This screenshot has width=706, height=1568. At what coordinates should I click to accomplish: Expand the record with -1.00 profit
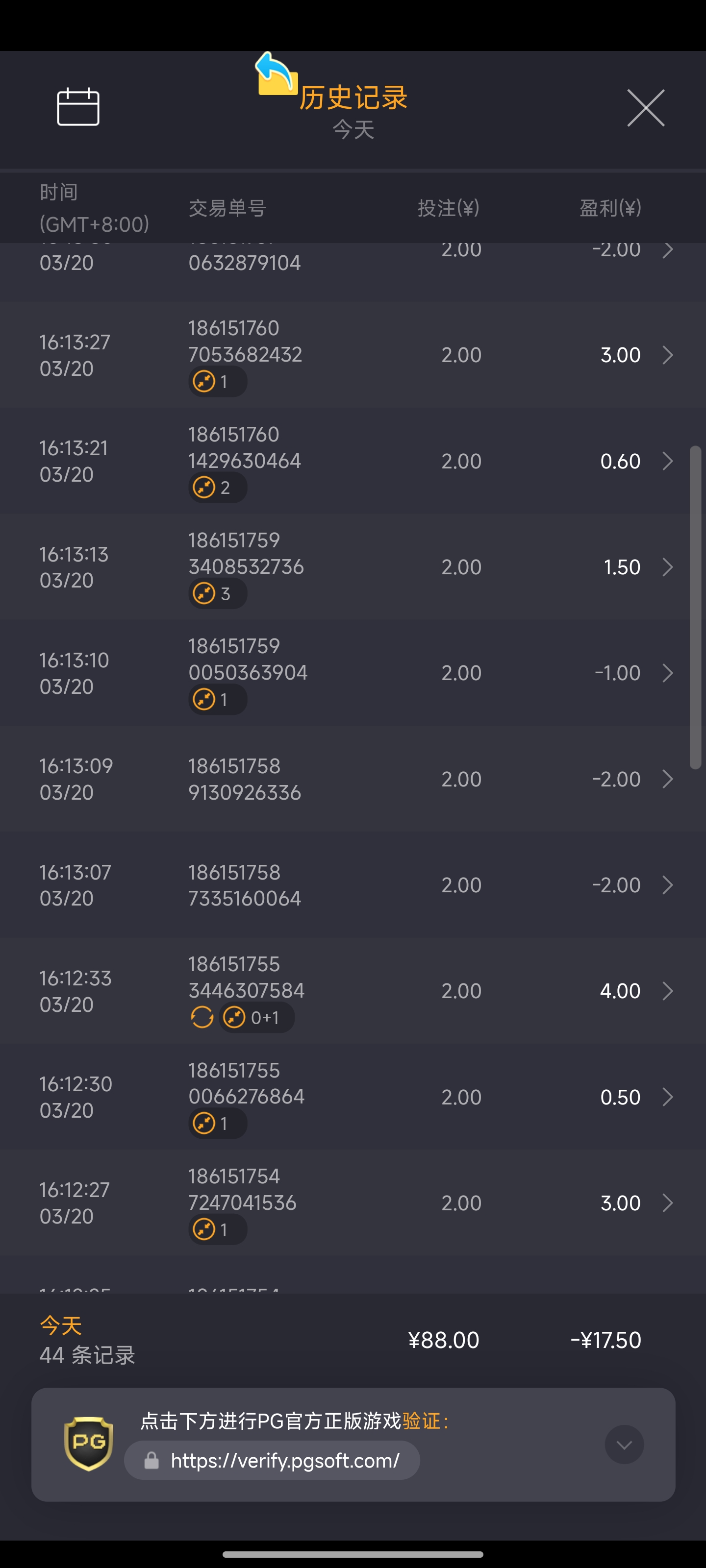[x=668, y=673]
